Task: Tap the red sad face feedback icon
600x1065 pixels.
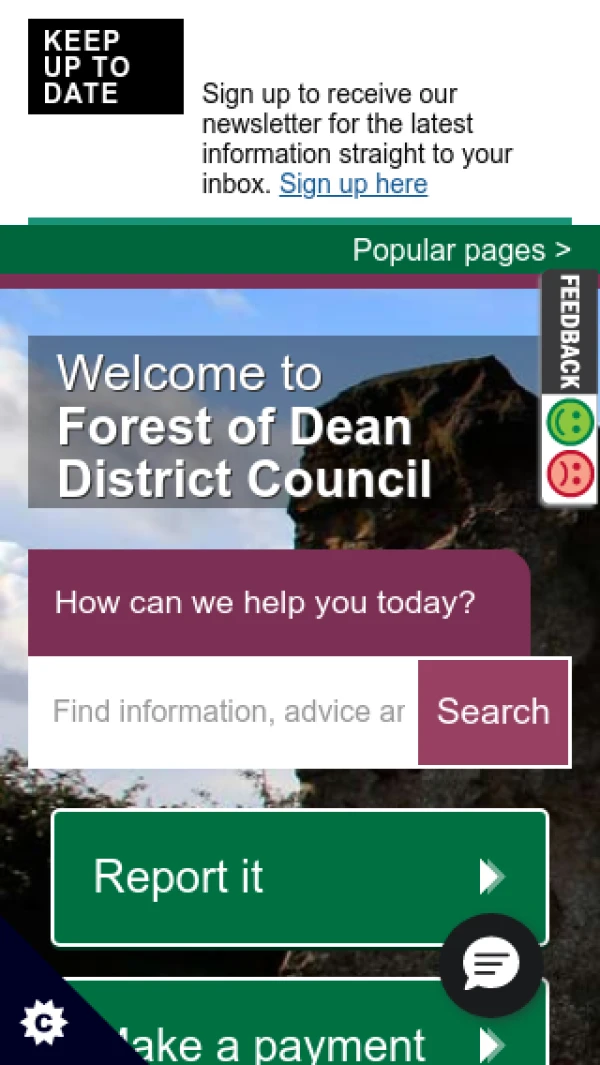Action: pyautogui.click(x=569, y=472)
